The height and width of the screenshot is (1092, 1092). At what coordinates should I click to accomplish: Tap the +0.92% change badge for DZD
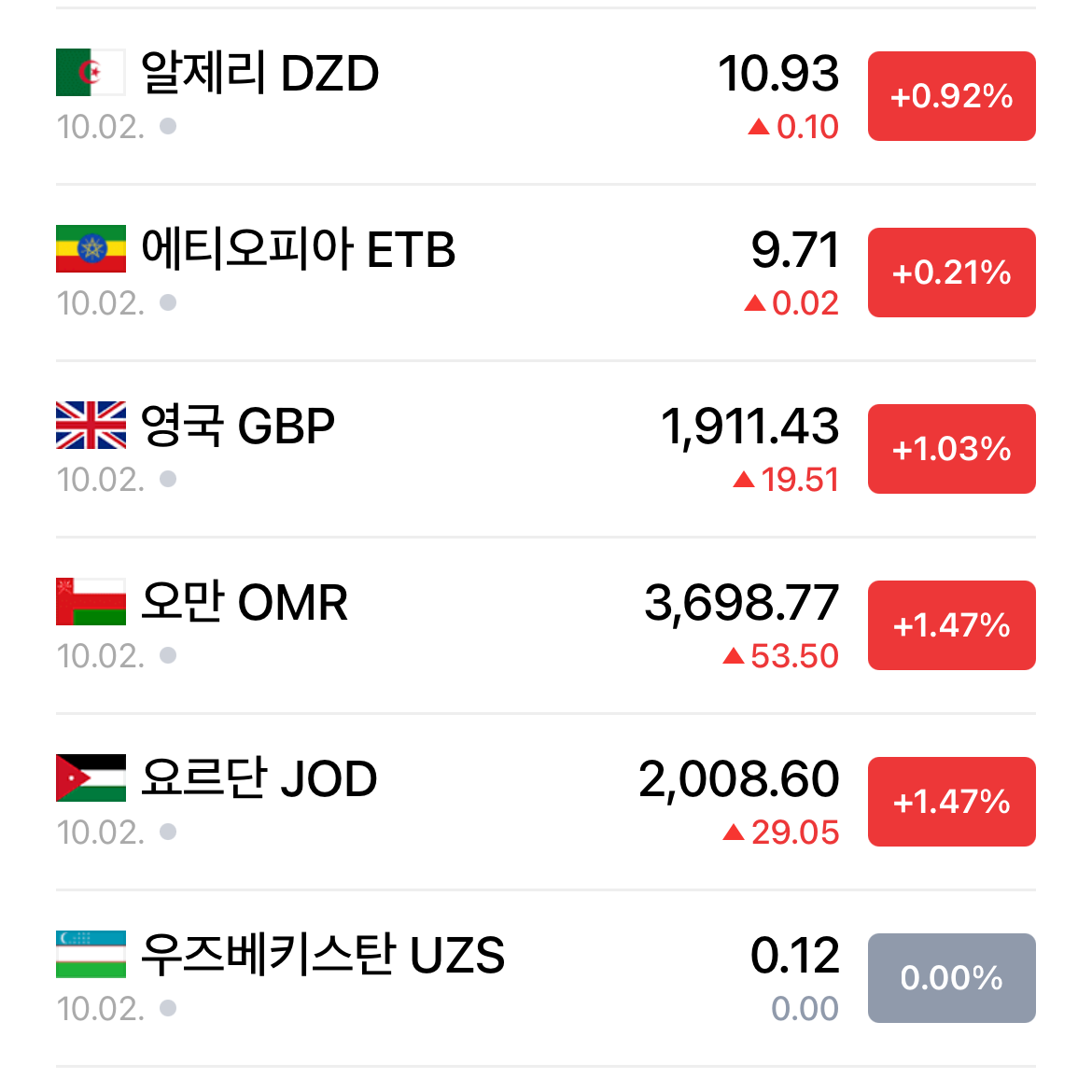[x=951, y=96]
